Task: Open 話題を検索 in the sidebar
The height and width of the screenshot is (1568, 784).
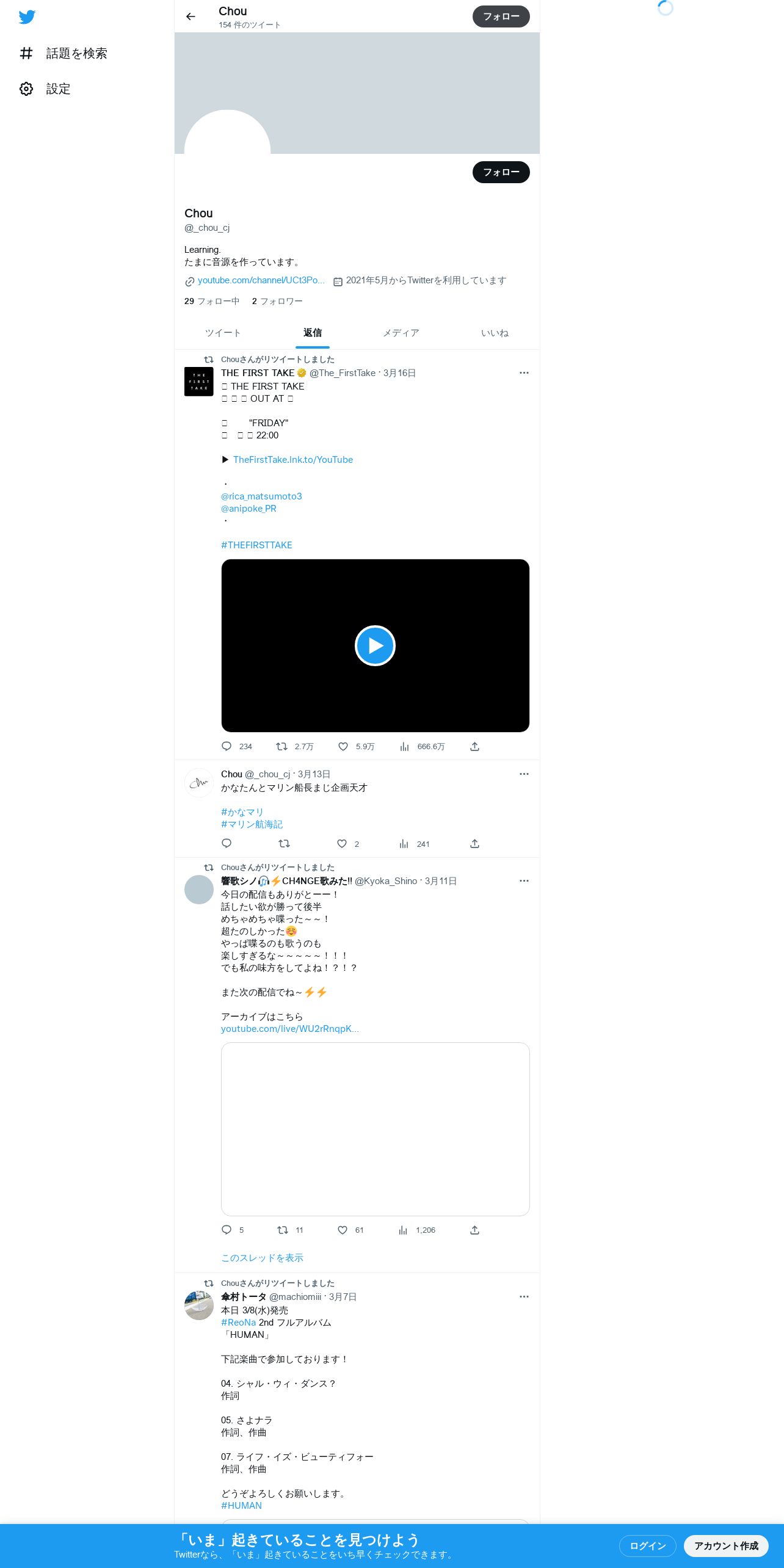Action: (64, 54)
